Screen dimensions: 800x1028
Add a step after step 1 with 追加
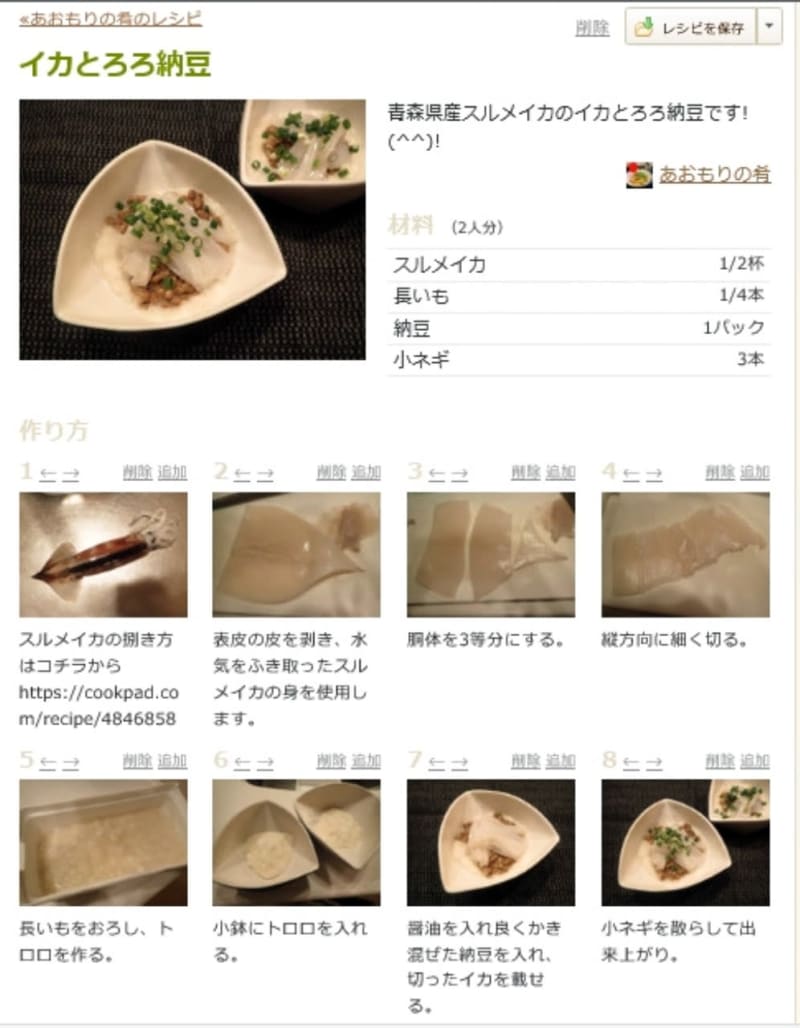tap(172, 472)
